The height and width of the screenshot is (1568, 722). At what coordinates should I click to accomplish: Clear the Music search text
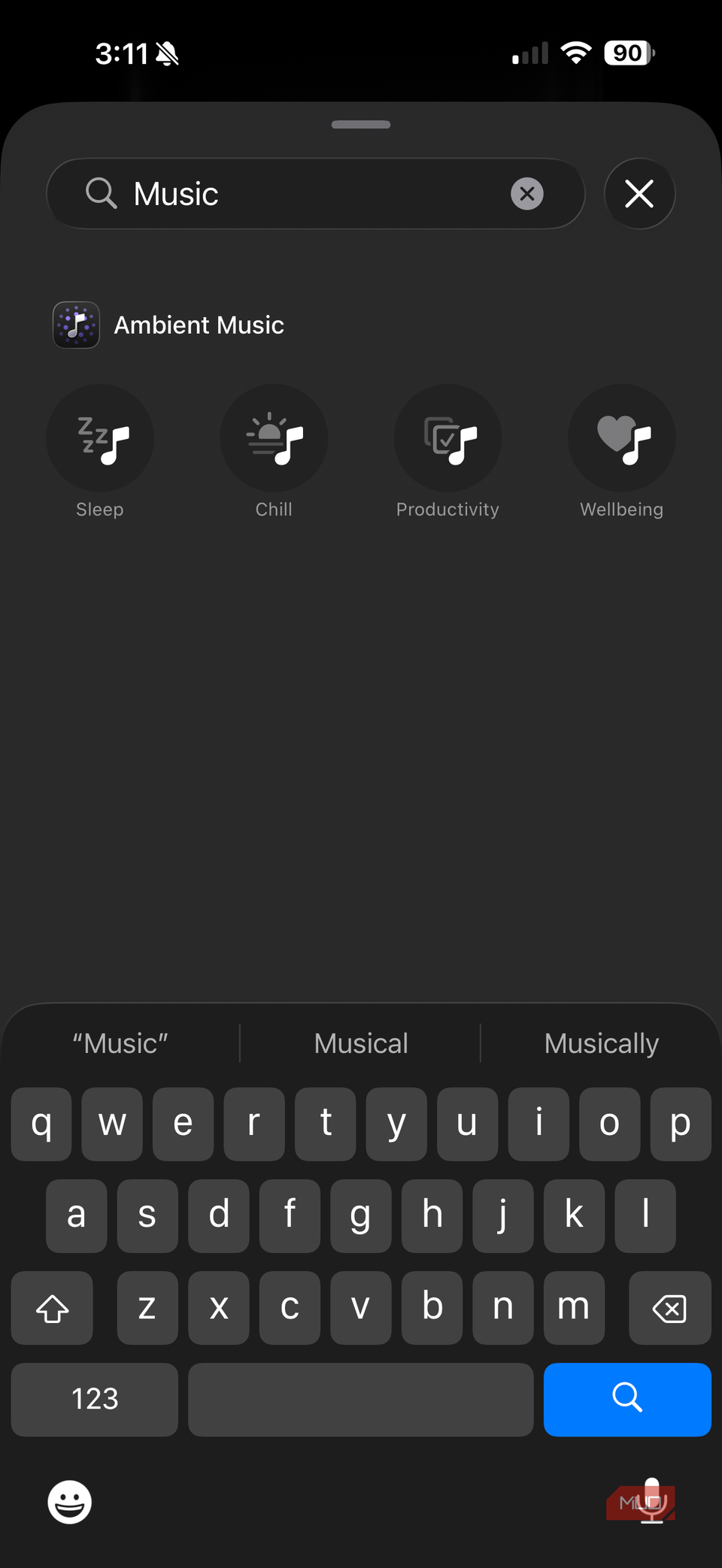[x=527, y=193]
